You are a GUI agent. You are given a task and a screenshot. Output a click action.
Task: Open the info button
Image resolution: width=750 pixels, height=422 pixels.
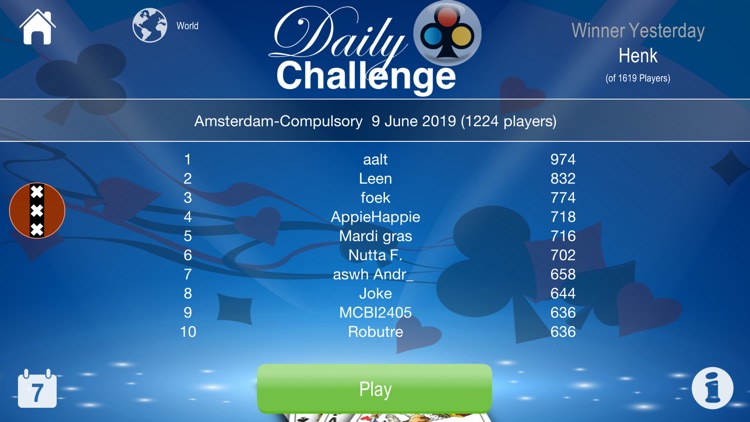[712, 388]
